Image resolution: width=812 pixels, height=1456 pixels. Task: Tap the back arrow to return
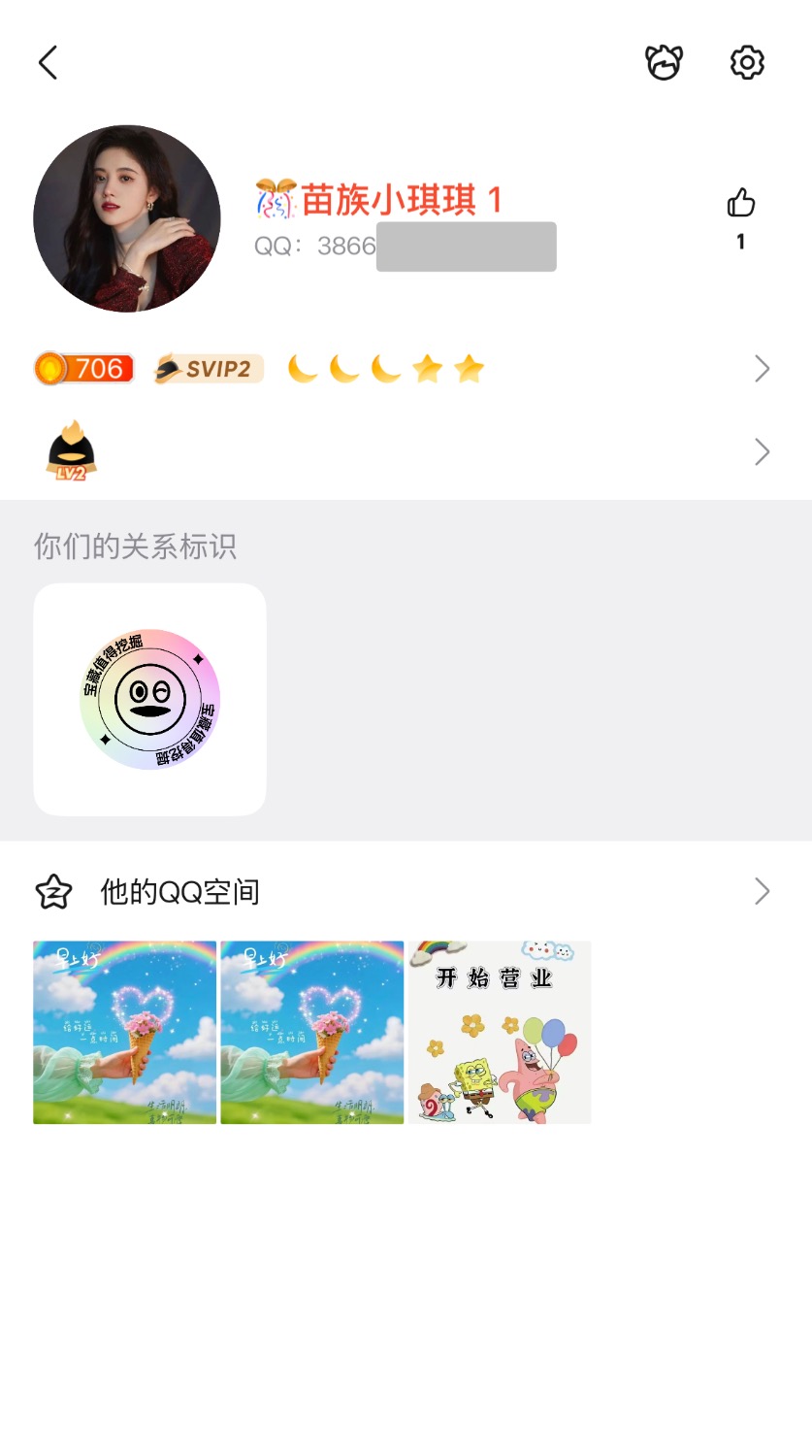coord(48,61)
